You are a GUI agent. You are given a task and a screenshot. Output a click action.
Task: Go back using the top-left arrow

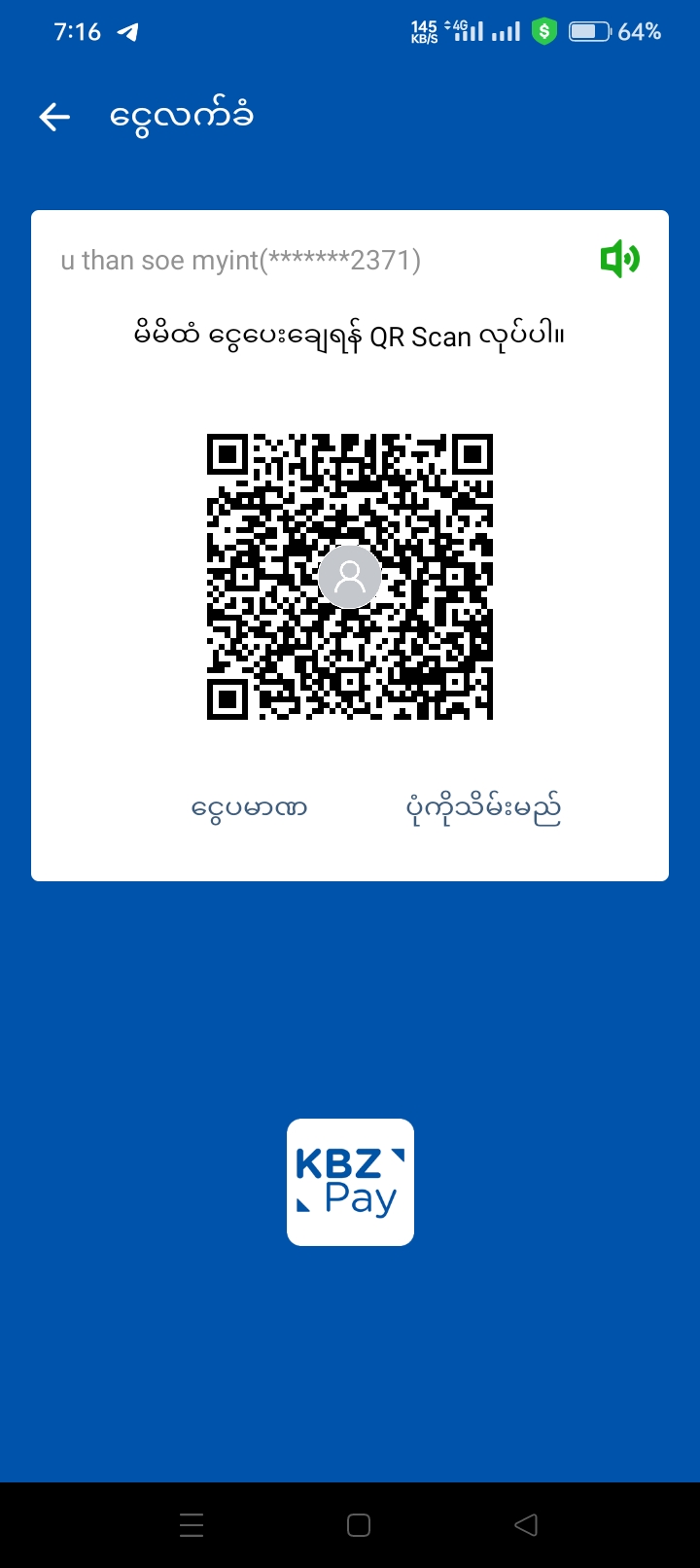(55, 118)
